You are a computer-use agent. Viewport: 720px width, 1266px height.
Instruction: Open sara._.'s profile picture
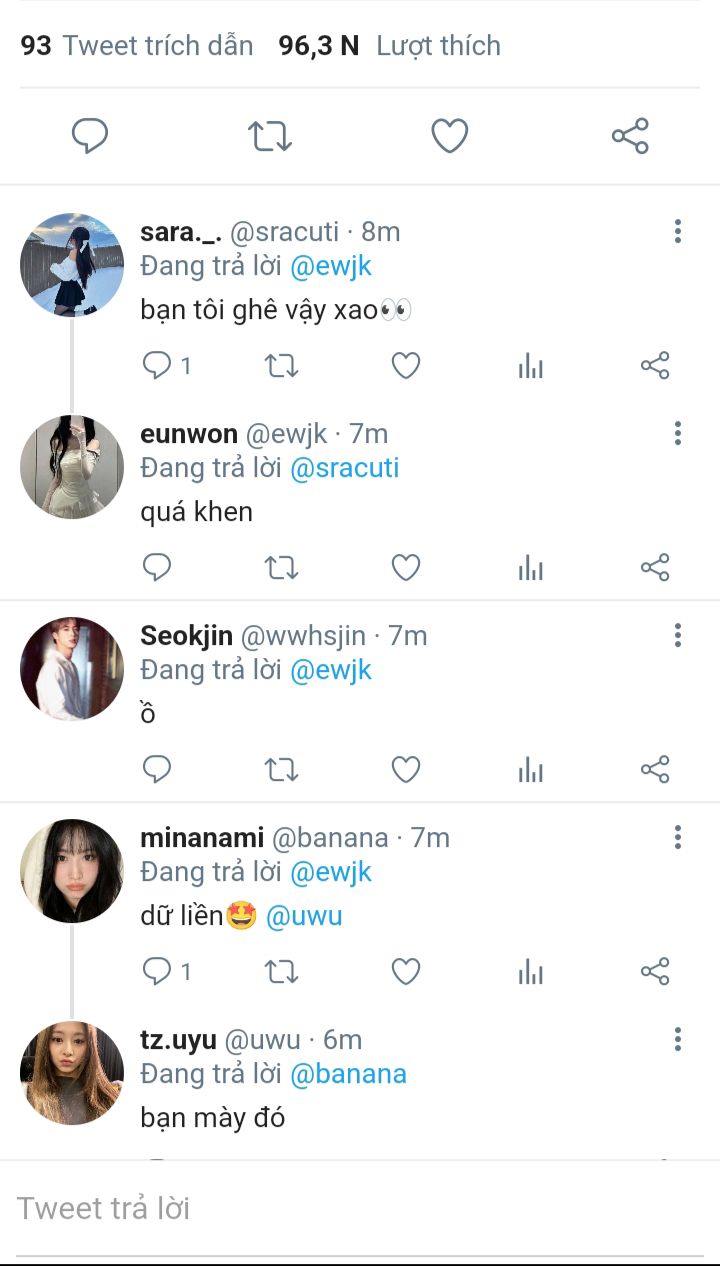point(71,264)
